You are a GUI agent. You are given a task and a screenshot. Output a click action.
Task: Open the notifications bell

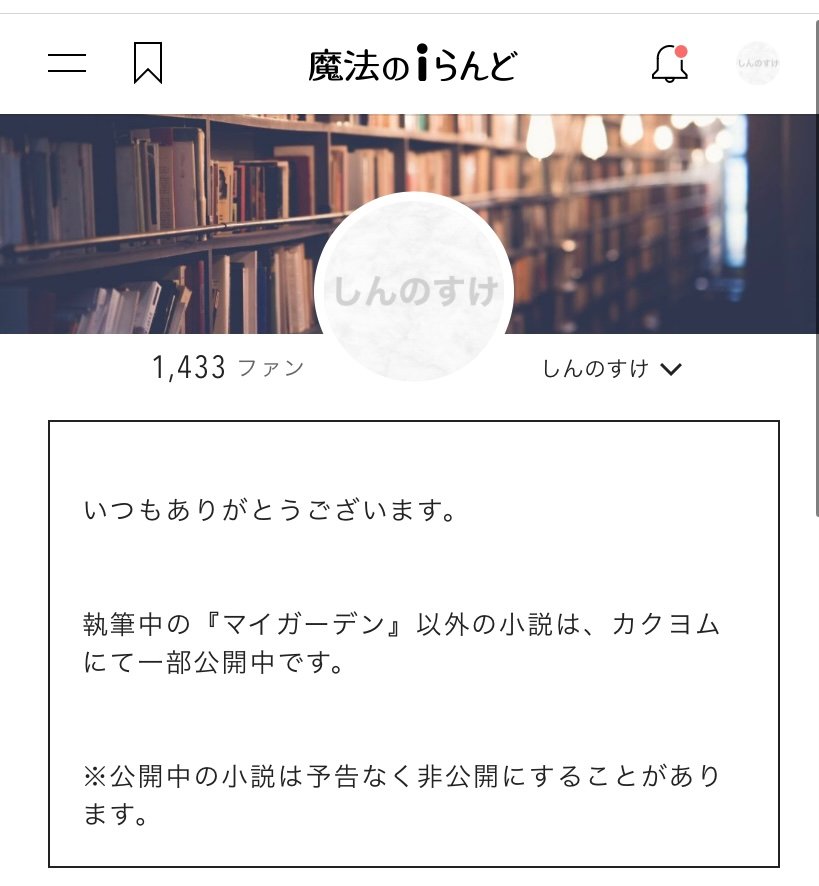point(669,64)
